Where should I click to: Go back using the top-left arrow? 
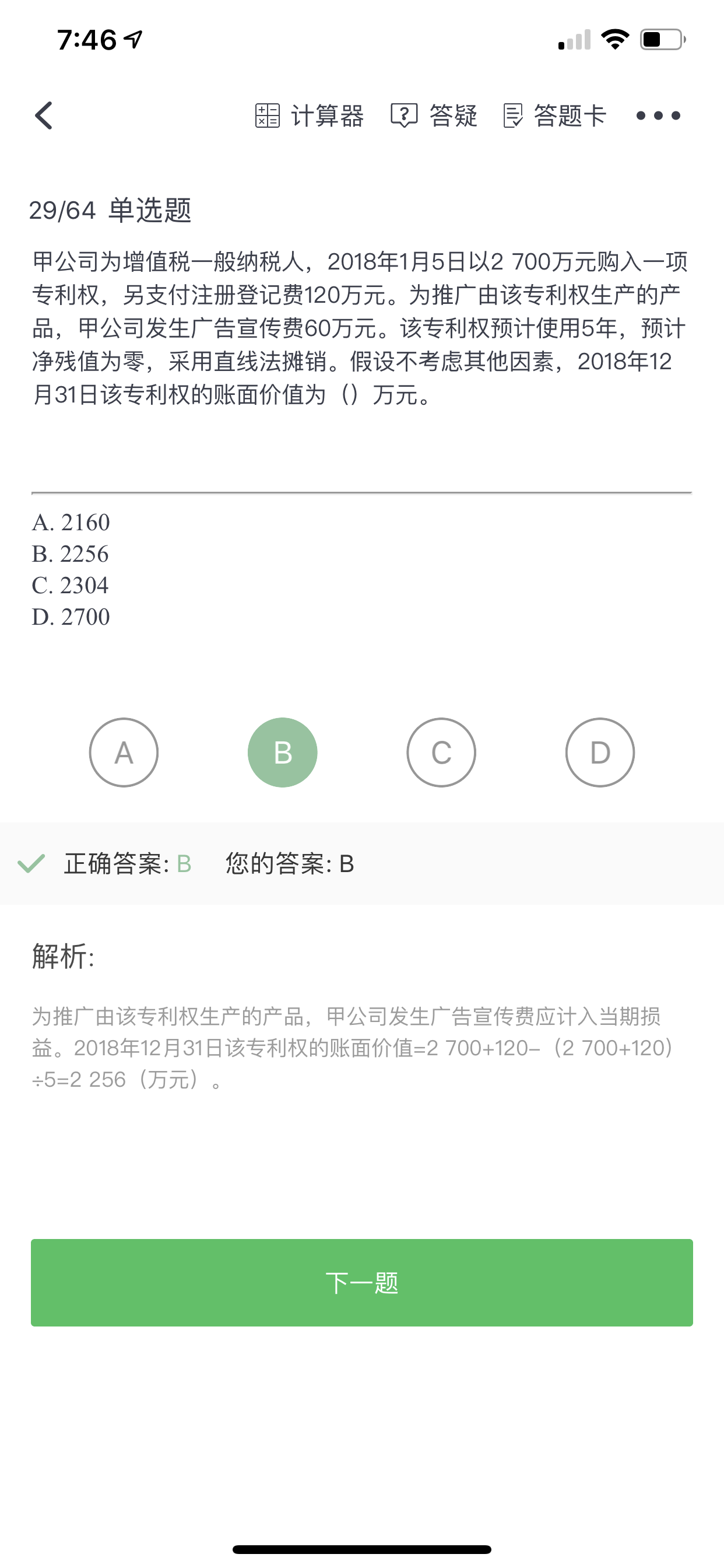[44, 116]
